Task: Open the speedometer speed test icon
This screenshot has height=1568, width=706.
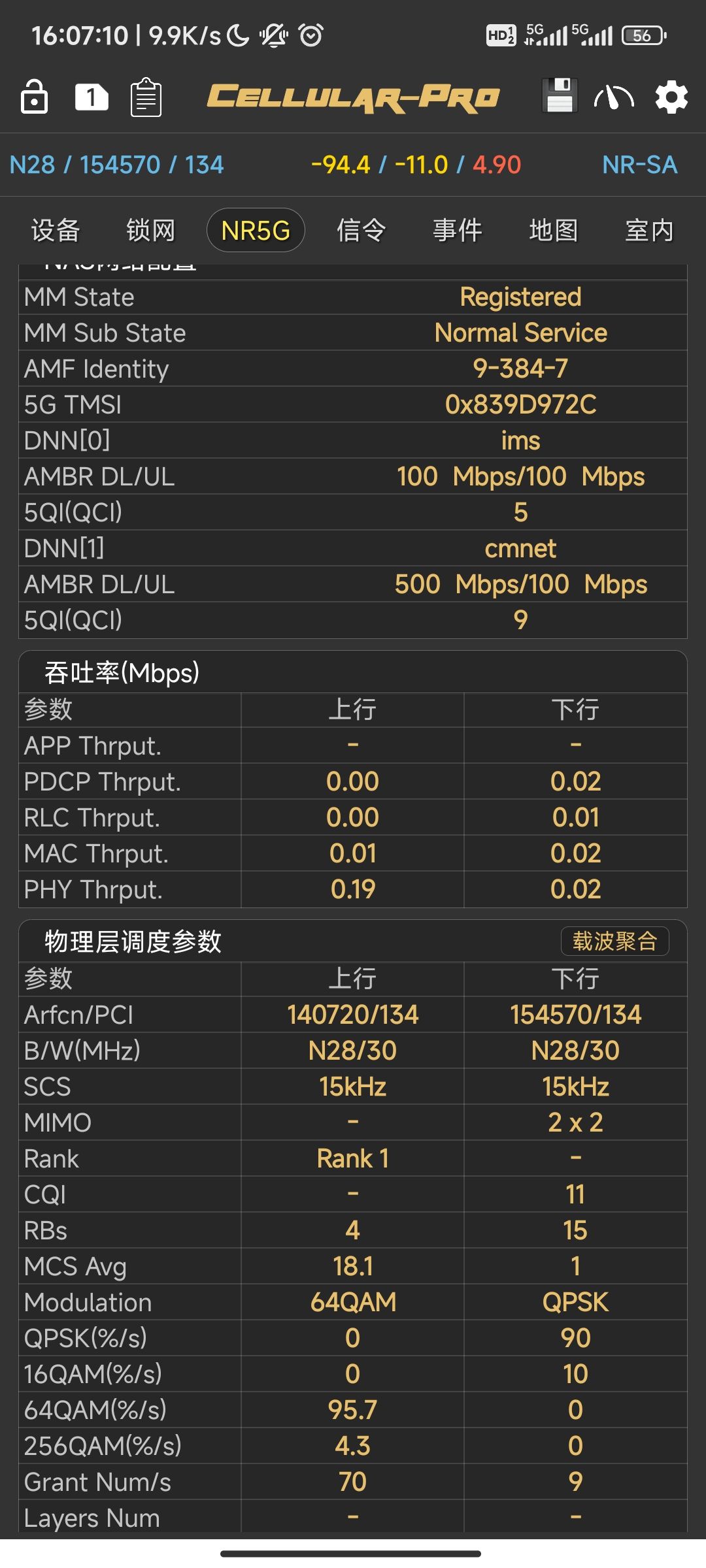Action: point(614,97)
